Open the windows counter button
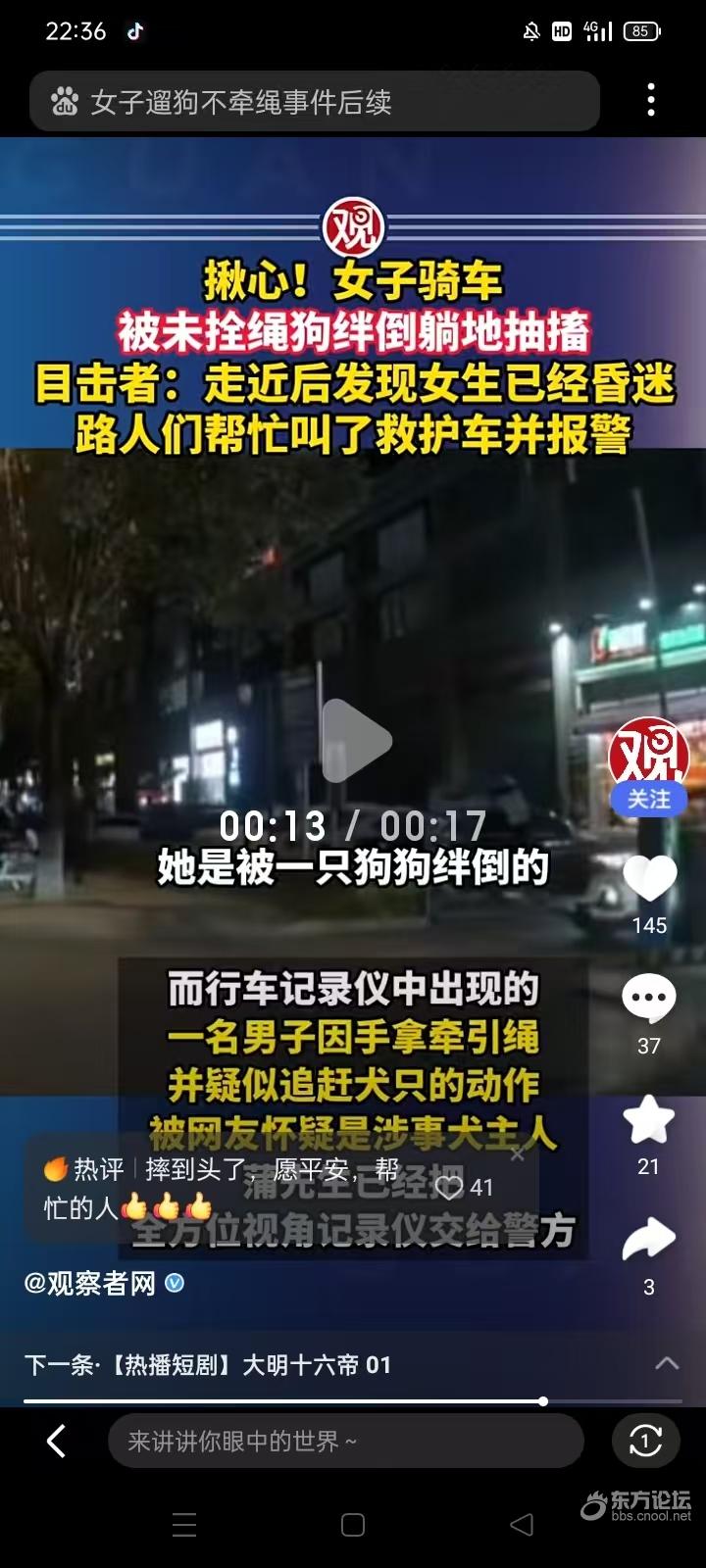This screenshot has height=1568, width=706. pos(645,1441)
